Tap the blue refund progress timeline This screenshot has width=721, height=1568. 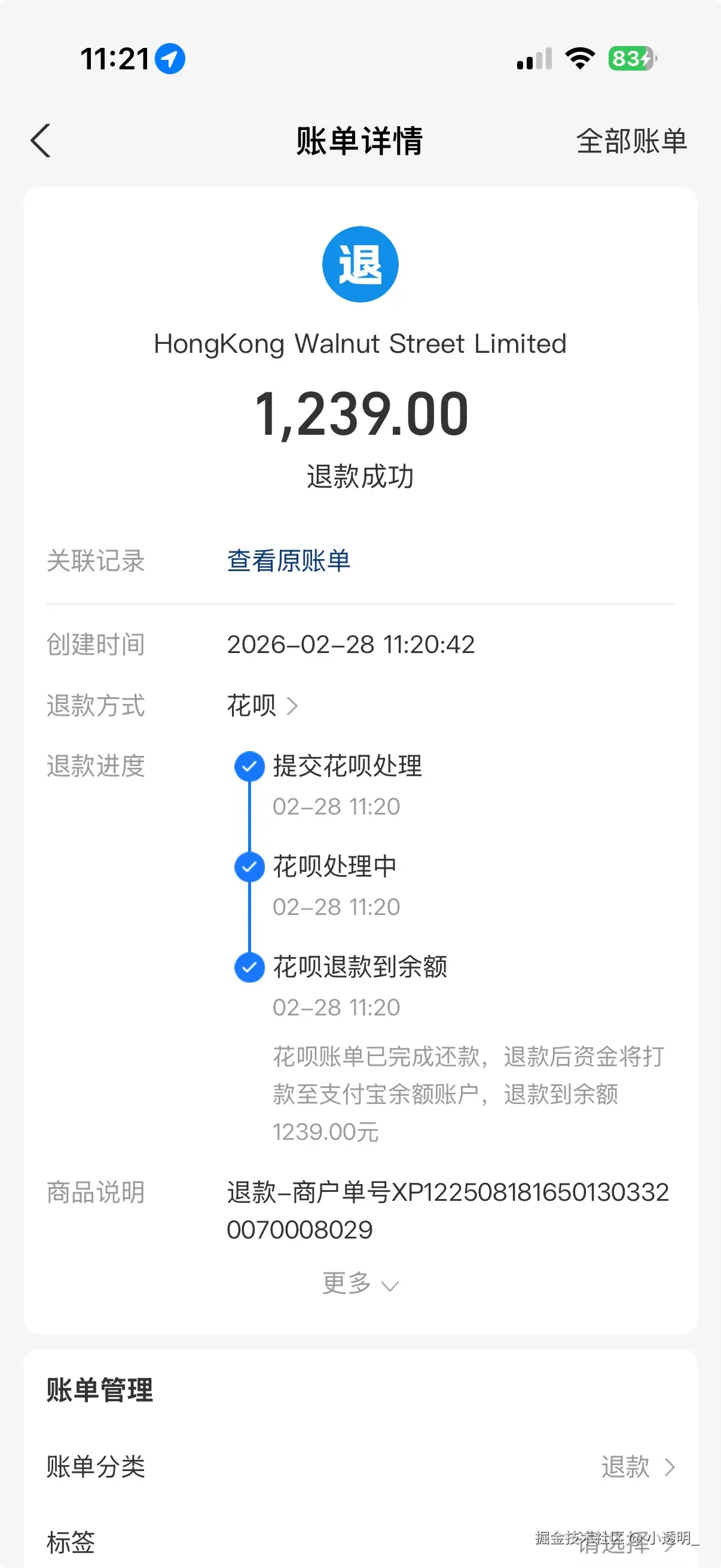(249, 867)
